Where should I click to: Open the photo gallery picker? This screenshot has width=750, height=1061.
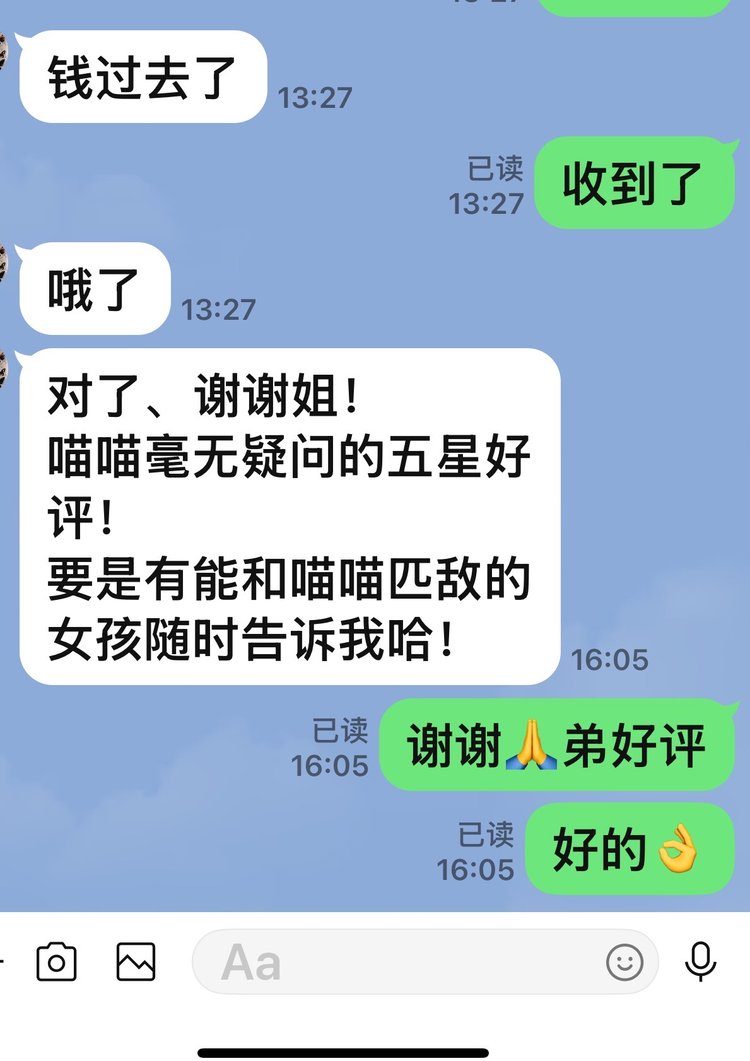point(136,962)
